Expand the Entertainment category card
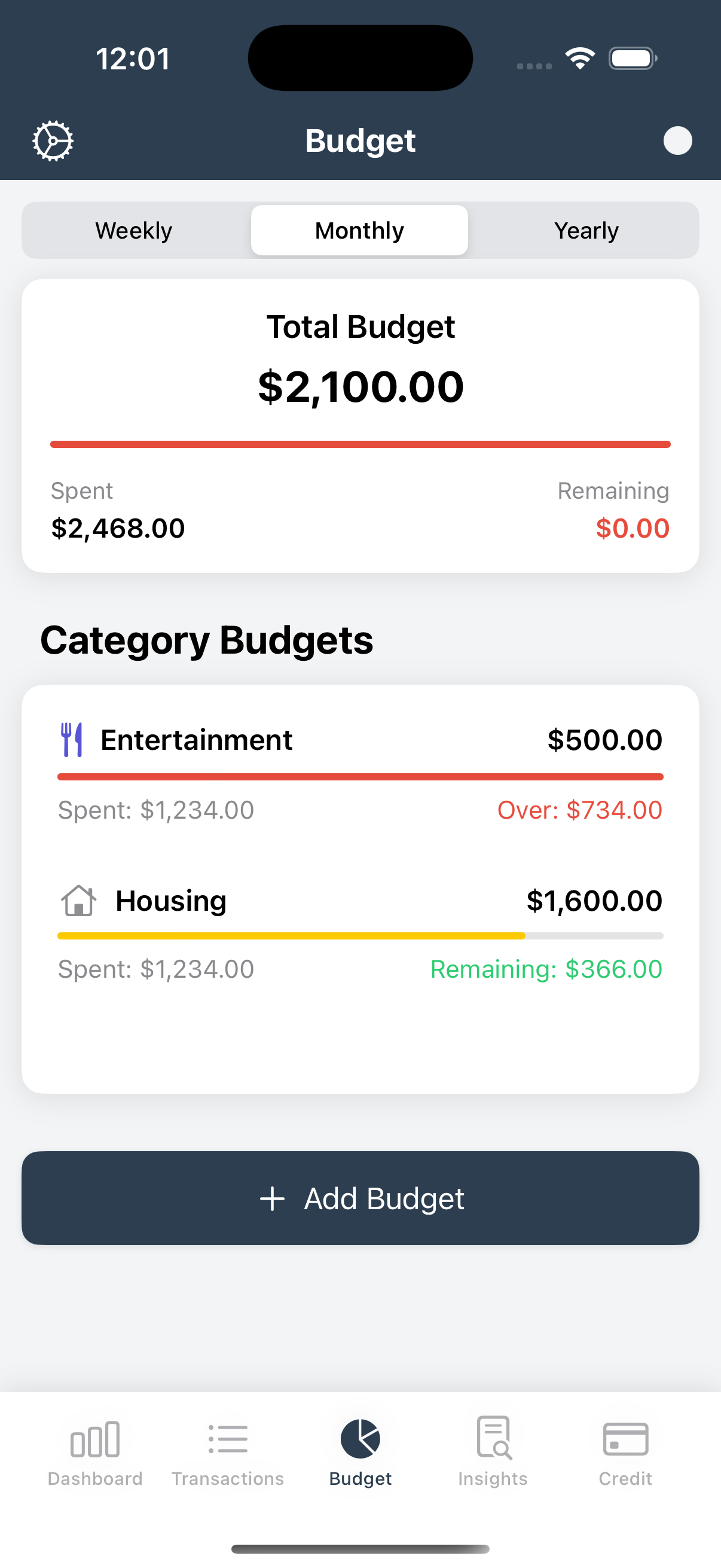The height and width of the screenshot is (1568, 721). pos(359,773)
